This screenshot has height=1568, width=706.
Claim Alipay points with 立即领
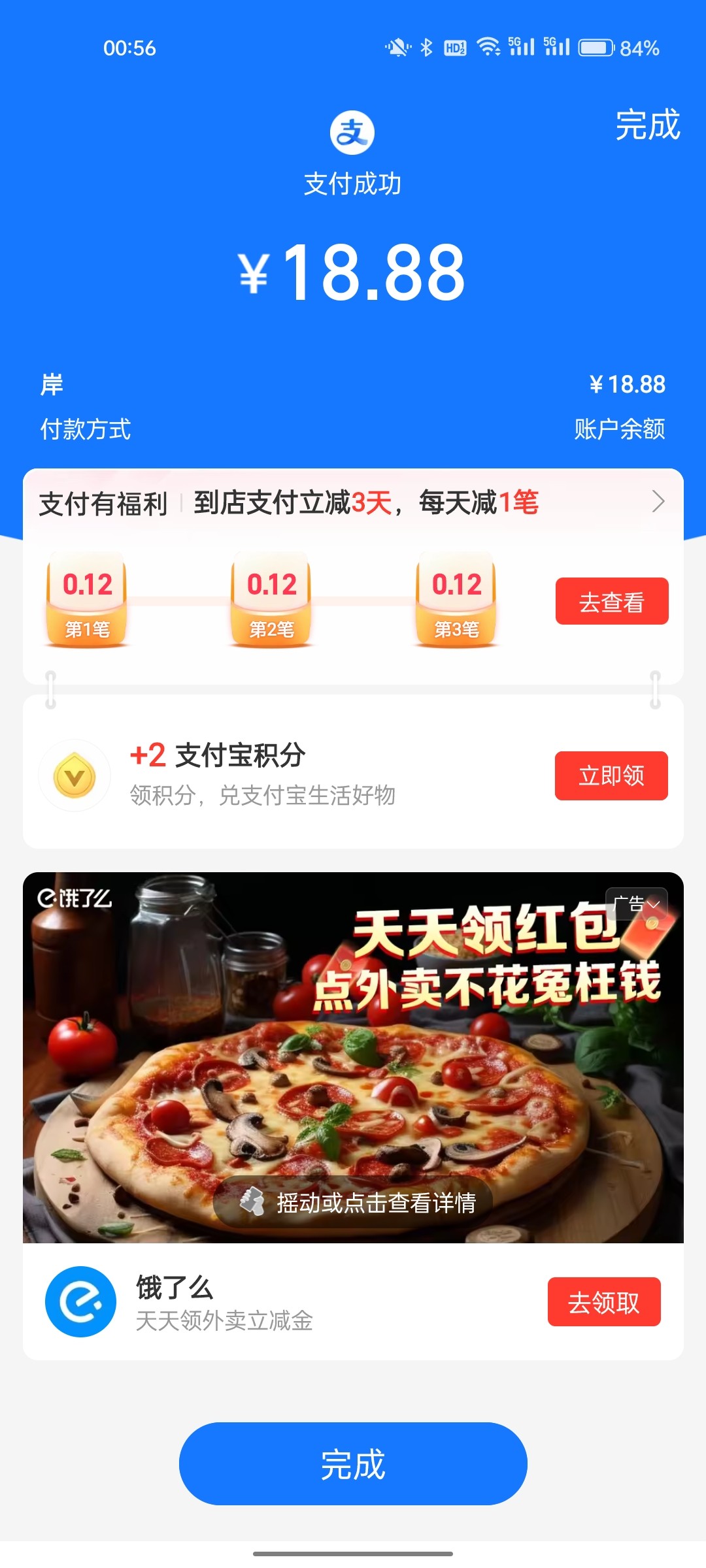(611, 776)
